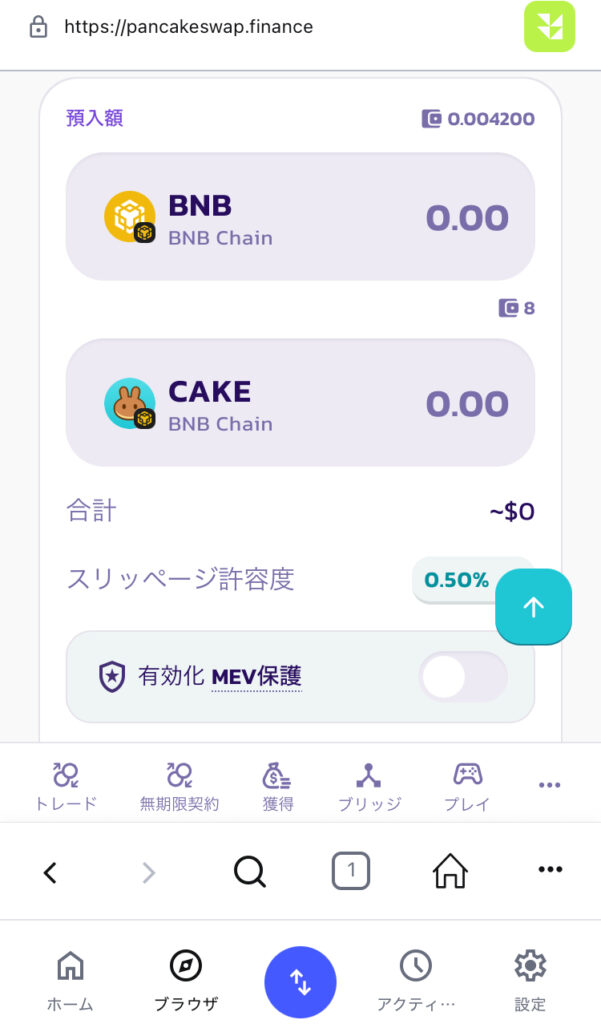Open the 獲得 section
Image resolution: width=601 pixels, height=1024 pixels.
[x=278, y=786]
